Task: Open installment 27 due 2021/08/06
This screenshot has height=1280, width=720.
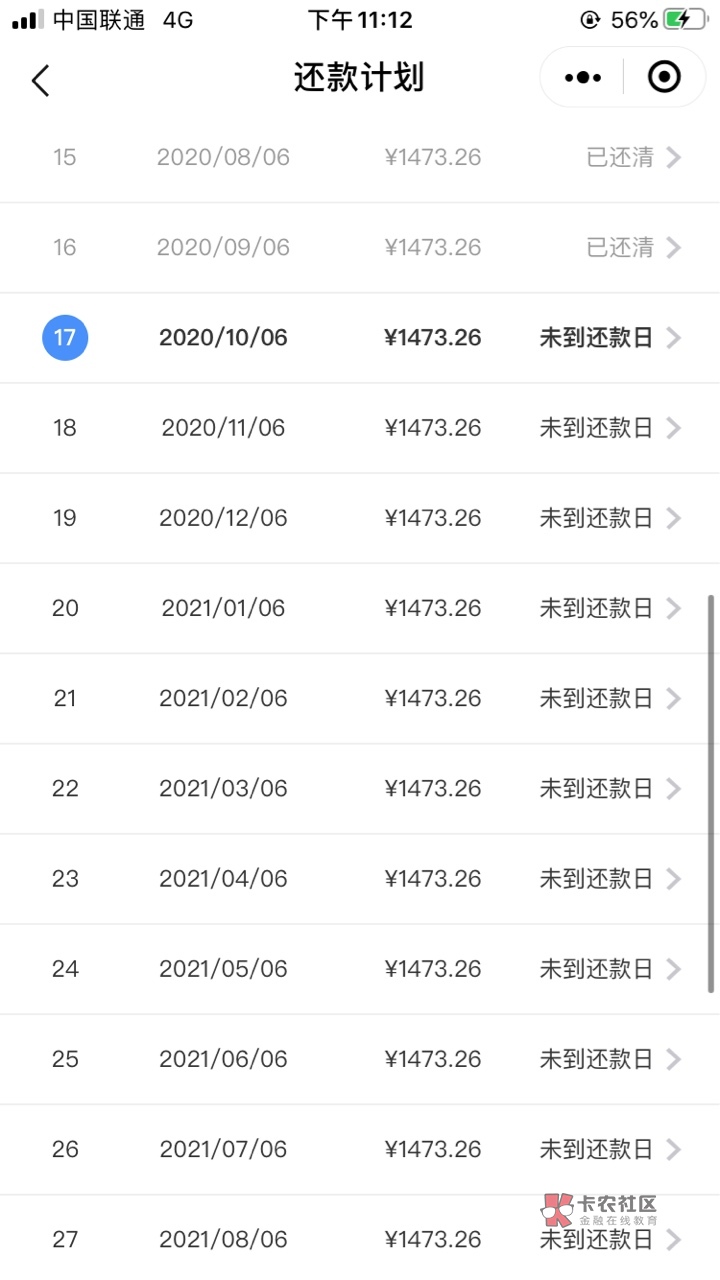Action: point(360,1238)
